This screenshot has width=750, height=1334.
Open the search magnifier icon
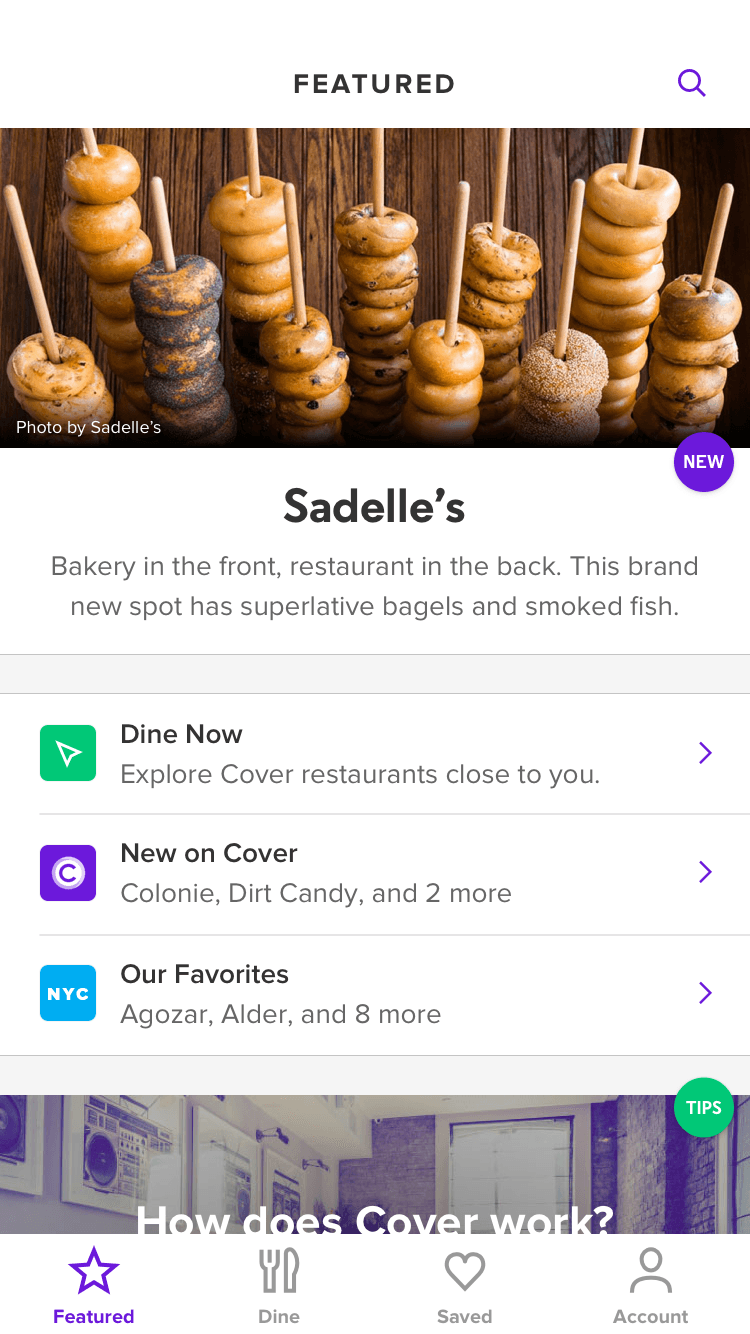pyautogui.click(x=691, y=83)
